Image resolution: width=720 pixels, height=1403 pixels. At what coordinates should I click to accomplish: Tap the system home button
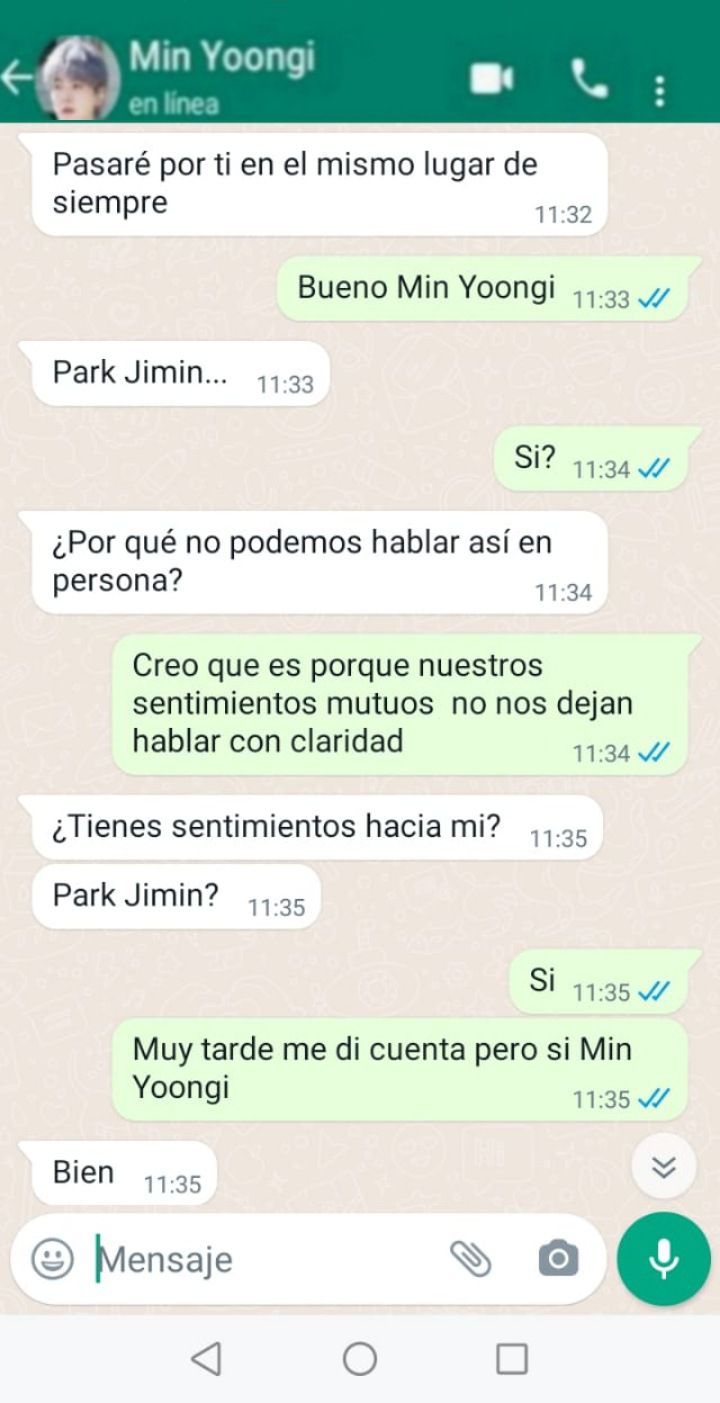click(360, 1358)
